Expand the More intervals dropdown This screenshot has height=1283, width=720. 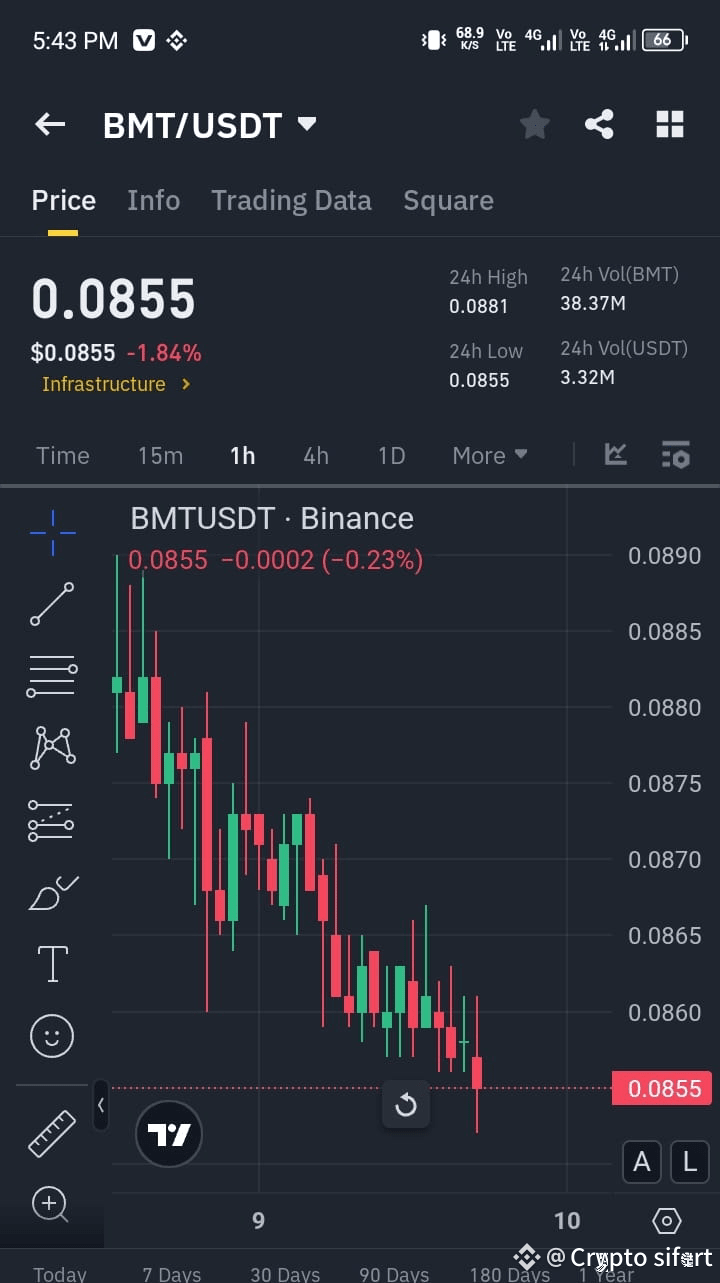coord(489,456)
